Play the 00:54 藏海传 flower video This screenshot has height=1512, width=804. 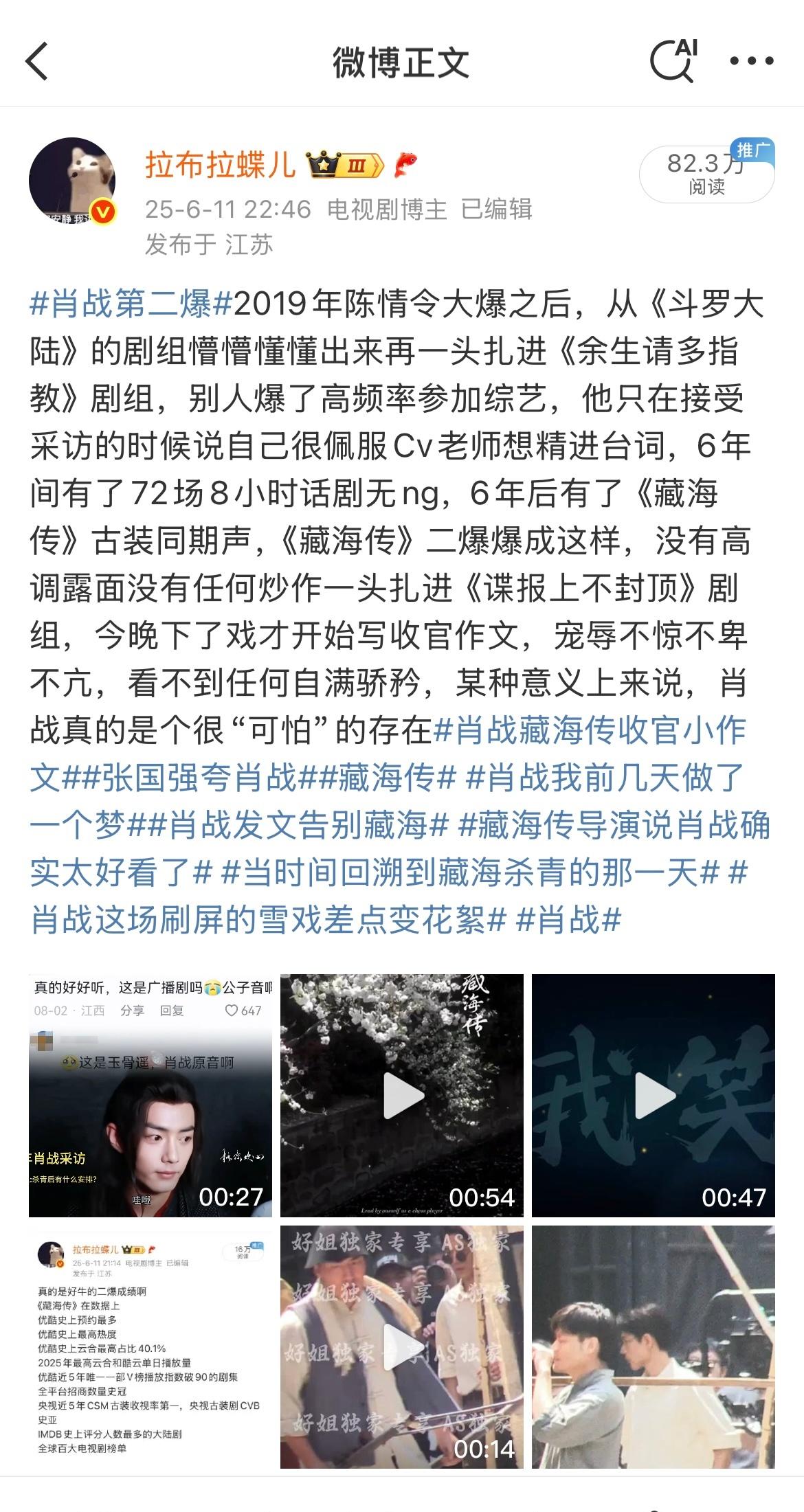pos(402,1096)
